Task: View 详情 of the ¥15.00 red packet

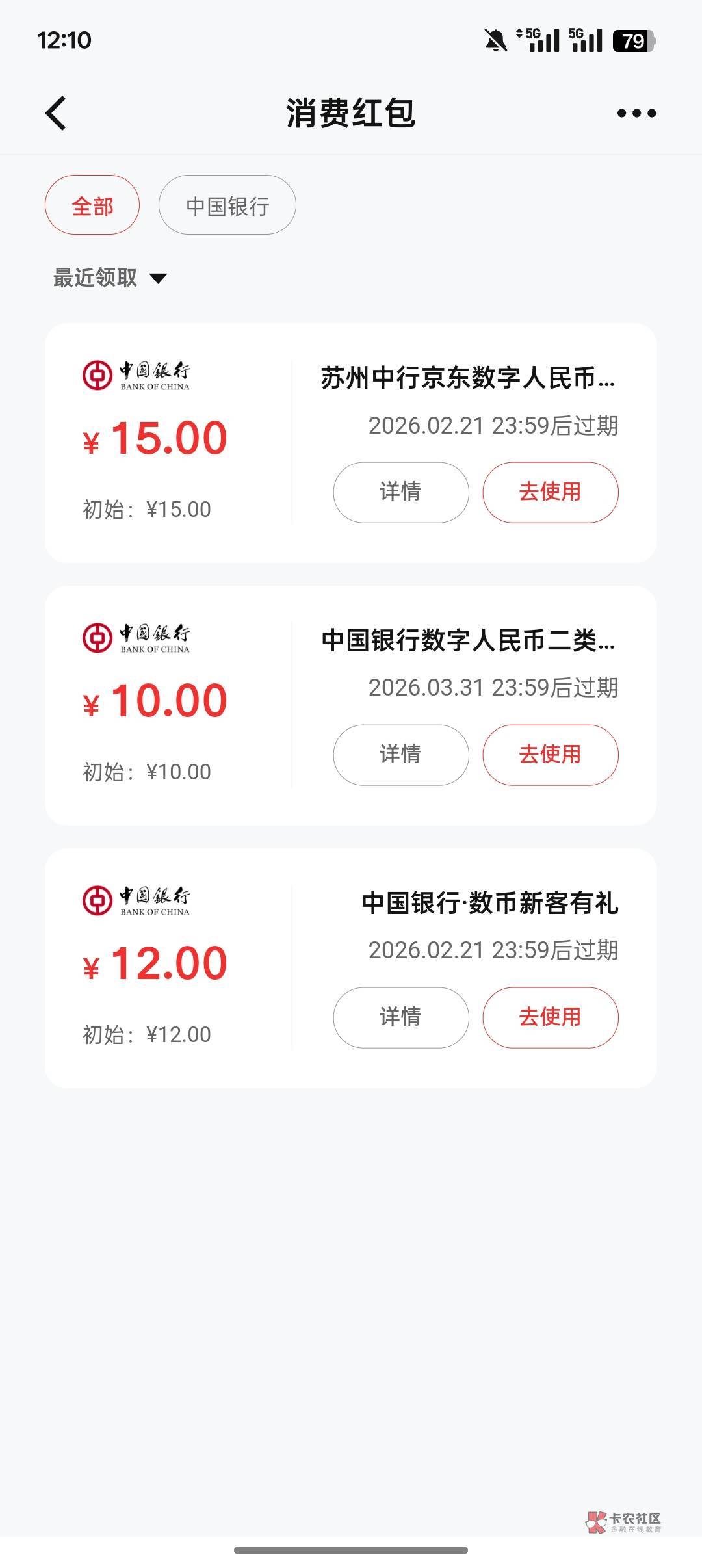Action: [x=400, y=492]
